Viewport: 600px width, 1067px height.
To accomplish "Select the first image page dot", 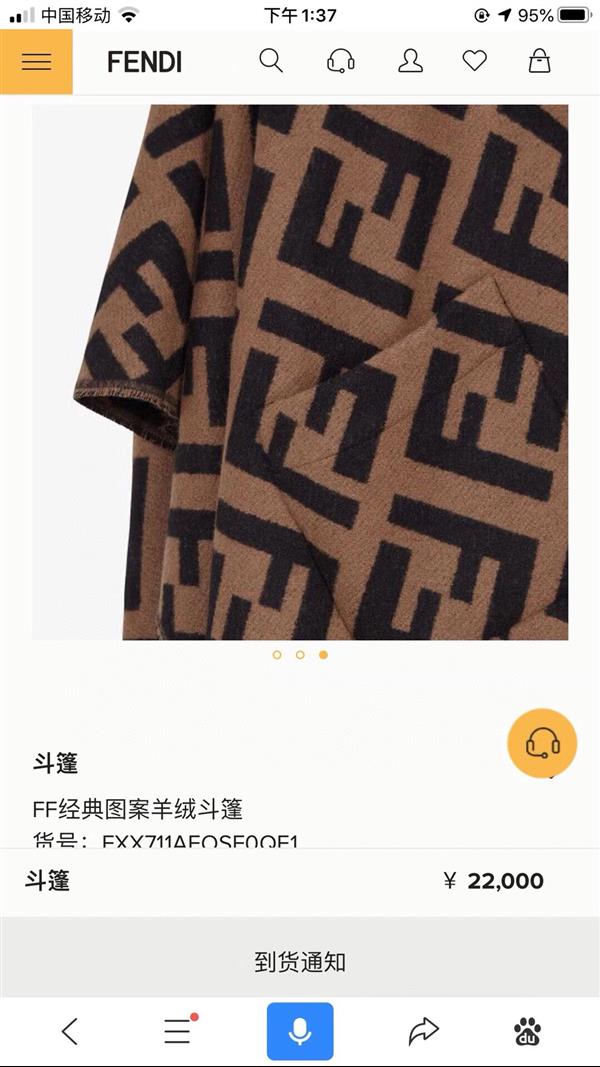I will [277, 655].
